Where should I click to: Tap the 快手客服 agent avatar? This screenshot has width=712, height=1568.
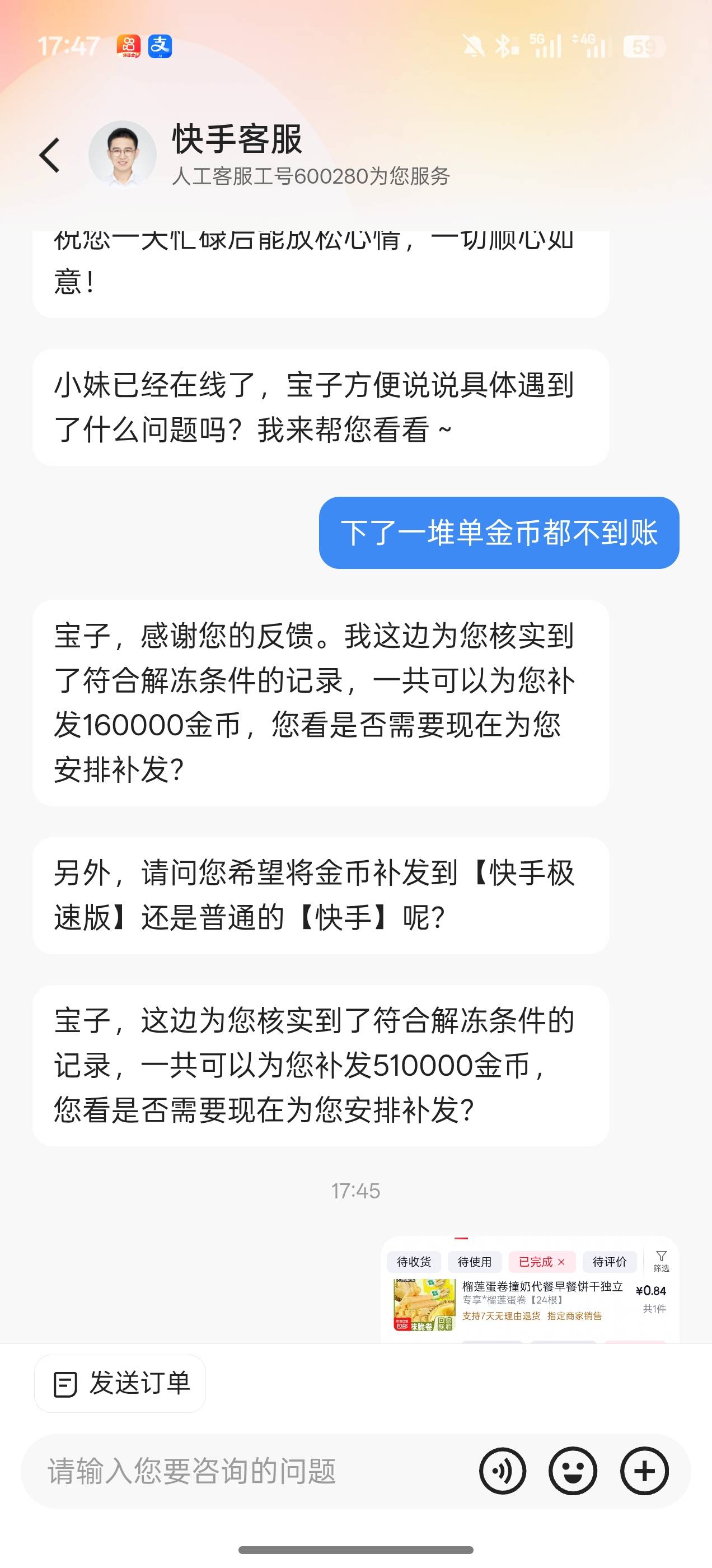[123, 155]
